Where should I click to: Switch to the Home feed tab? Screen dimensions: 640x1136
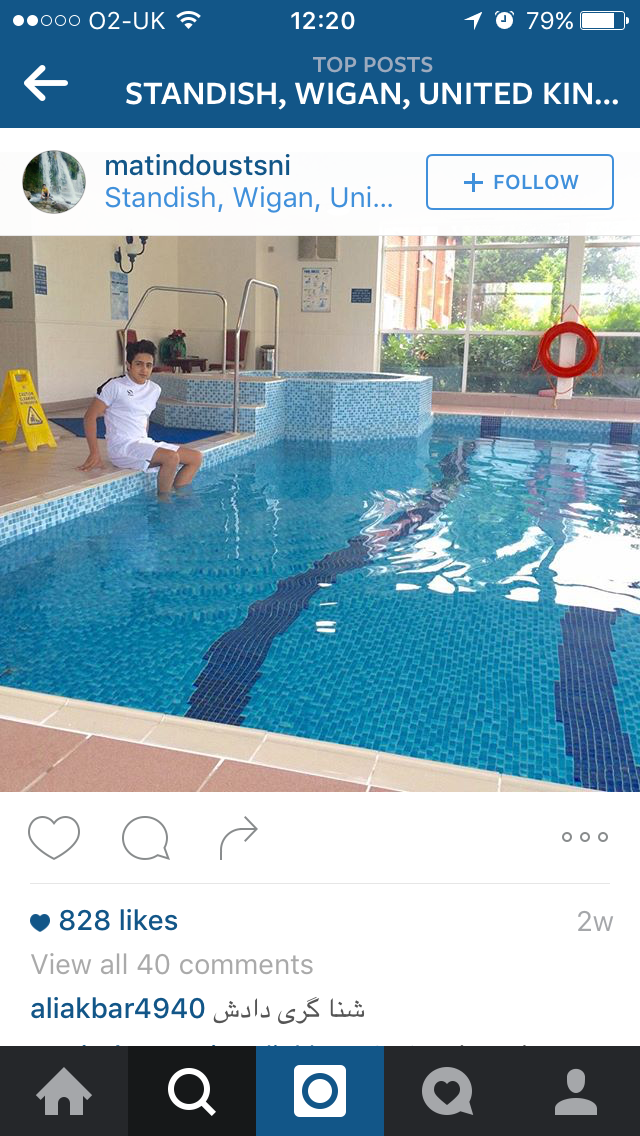(64, 1091)
